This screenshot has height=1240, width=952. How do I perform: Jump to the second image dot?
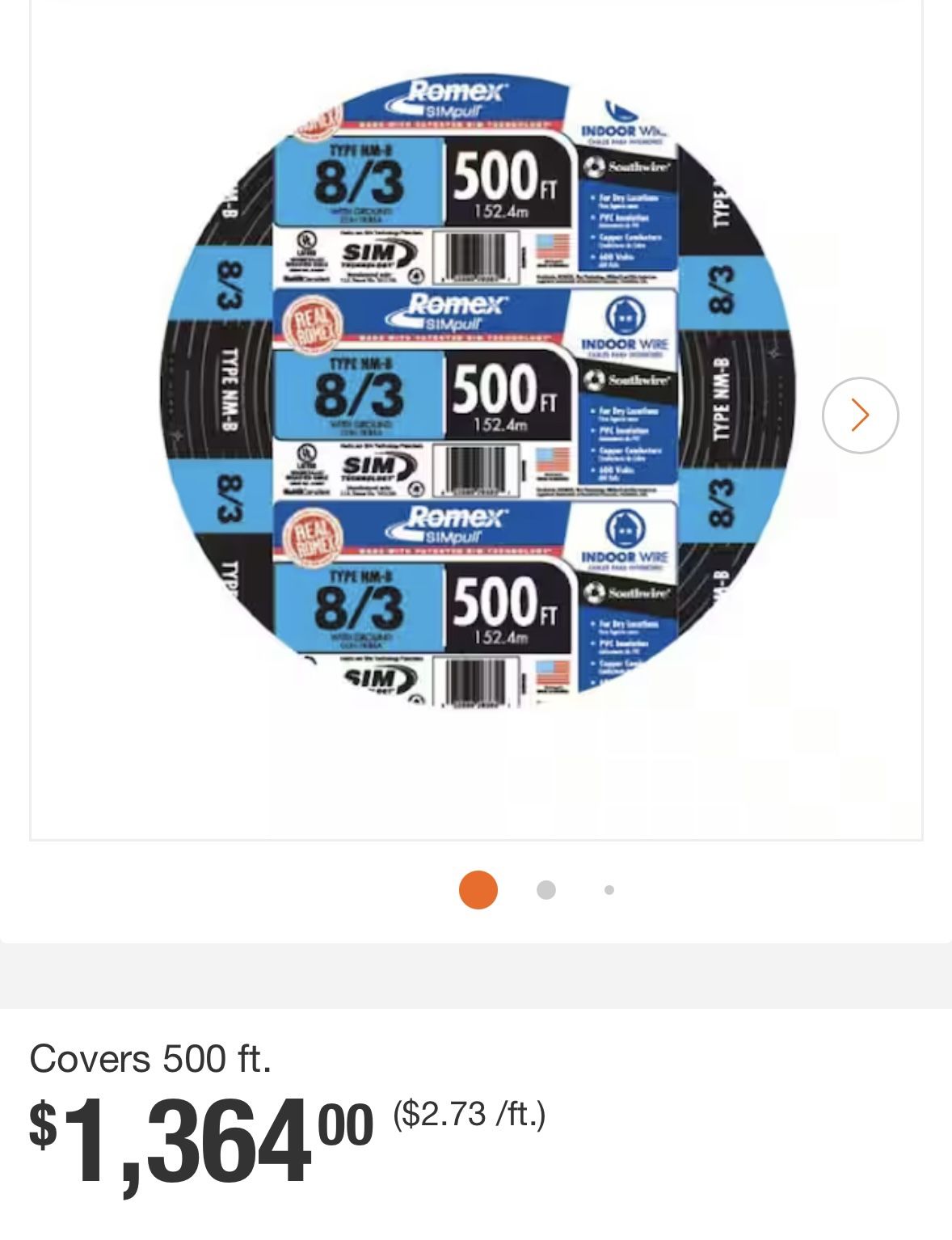tap(546, 890)
